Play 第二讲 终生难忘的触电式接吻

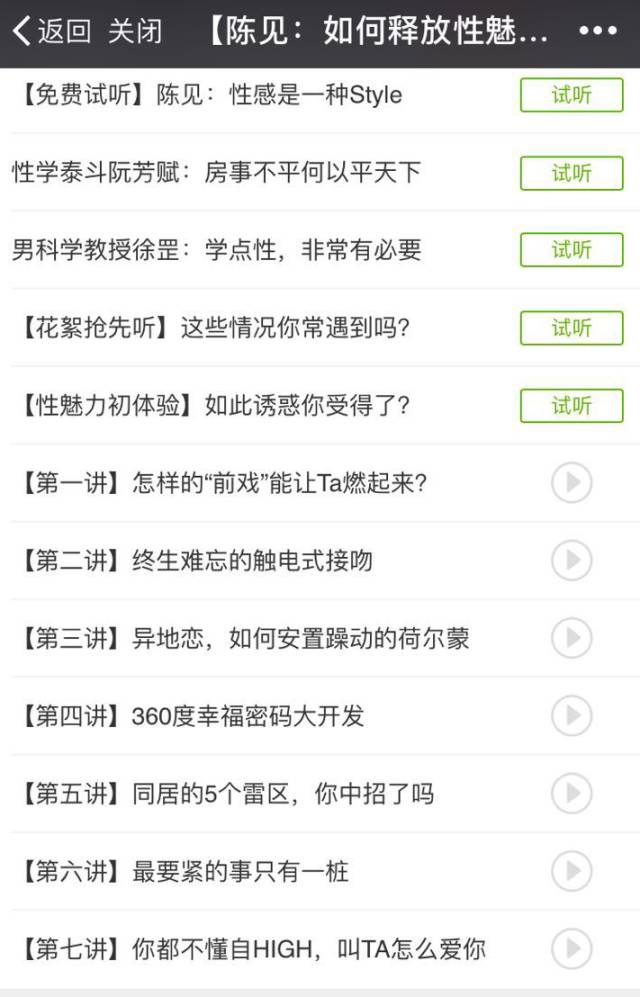click(571, 560)
